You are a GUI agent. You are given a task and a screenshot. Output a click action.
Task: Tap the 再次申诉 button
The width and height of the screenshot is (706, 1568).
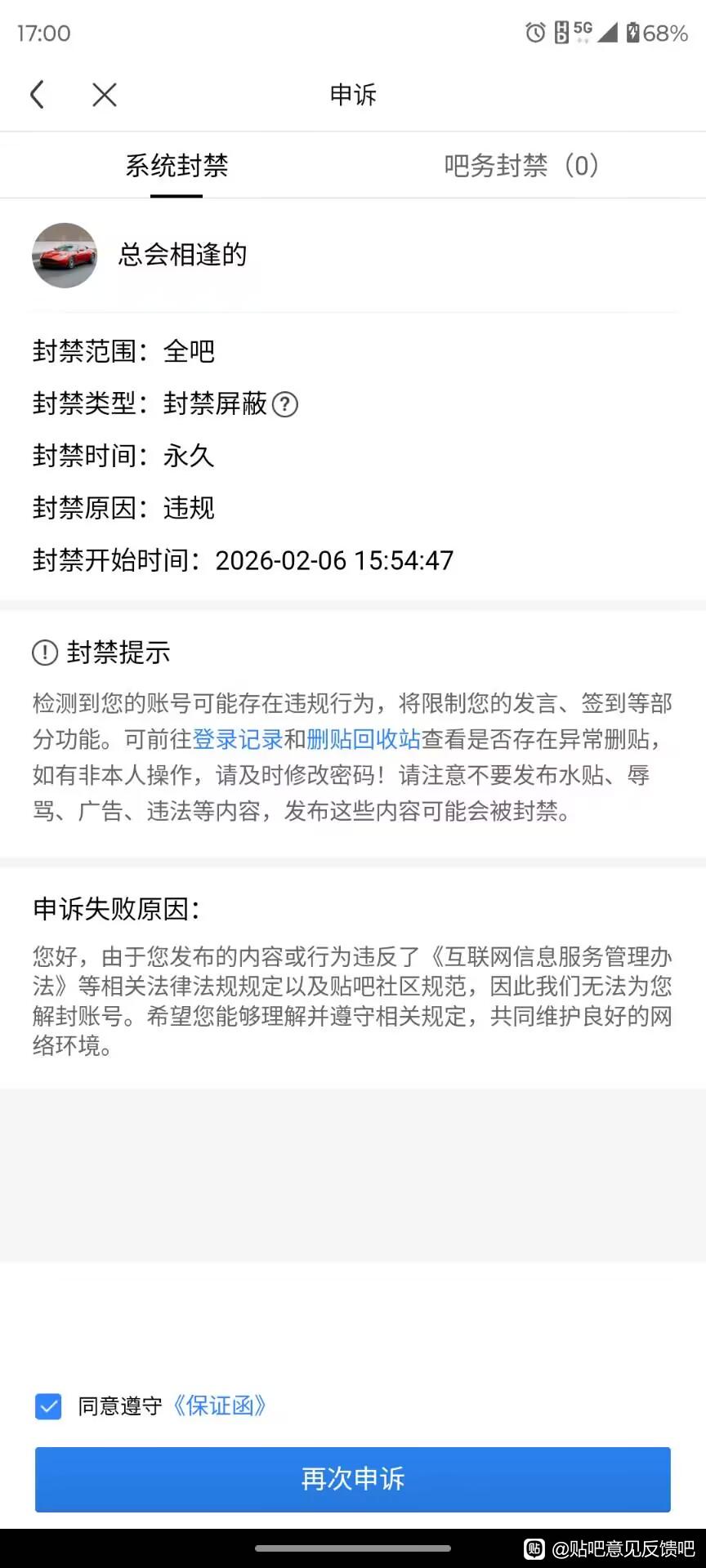[x=353, y=1479]
